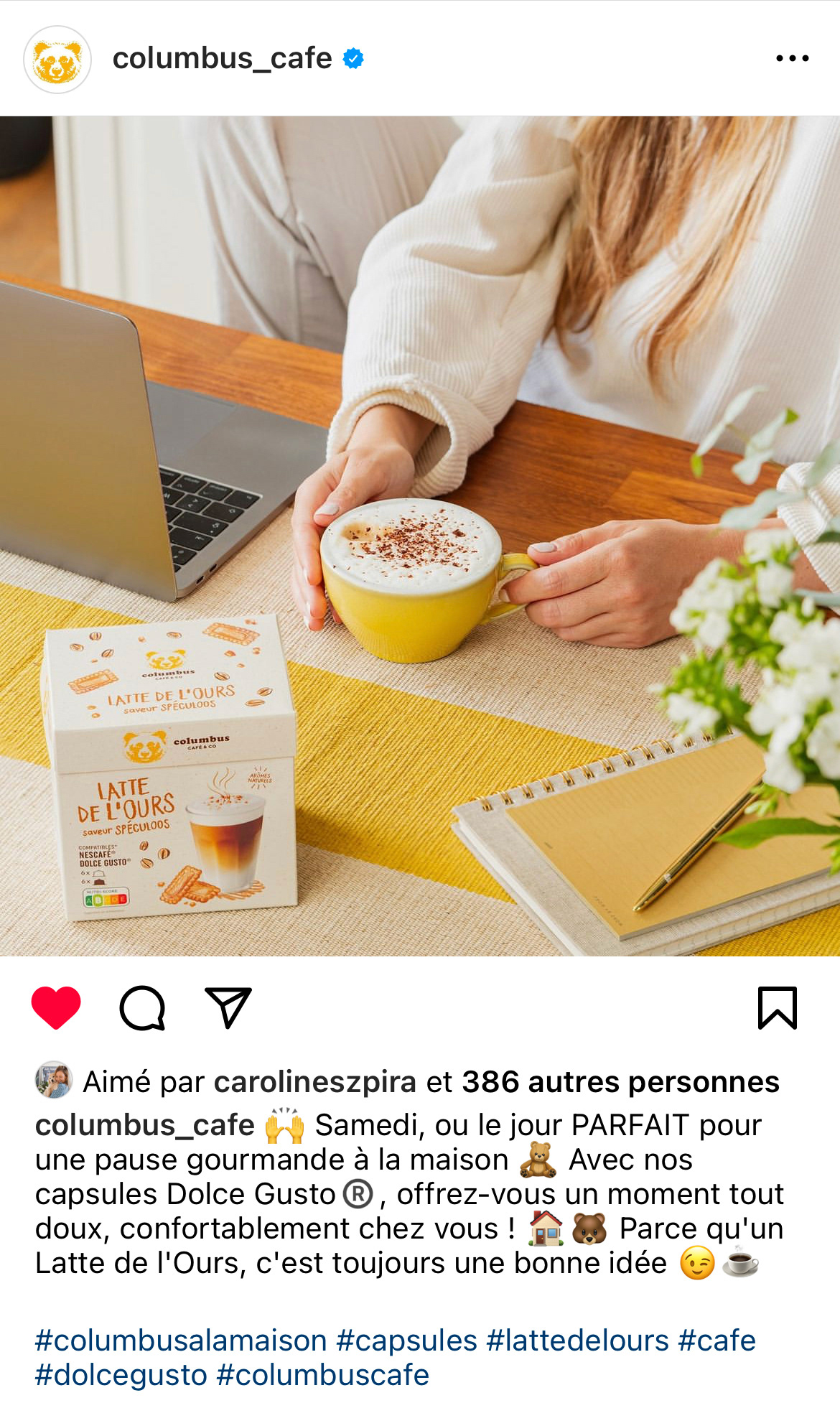Open the #columbusalamaison hashtag
Image resolution: width=840 pixels, height=1403 pixels.
pos(181,1341)
